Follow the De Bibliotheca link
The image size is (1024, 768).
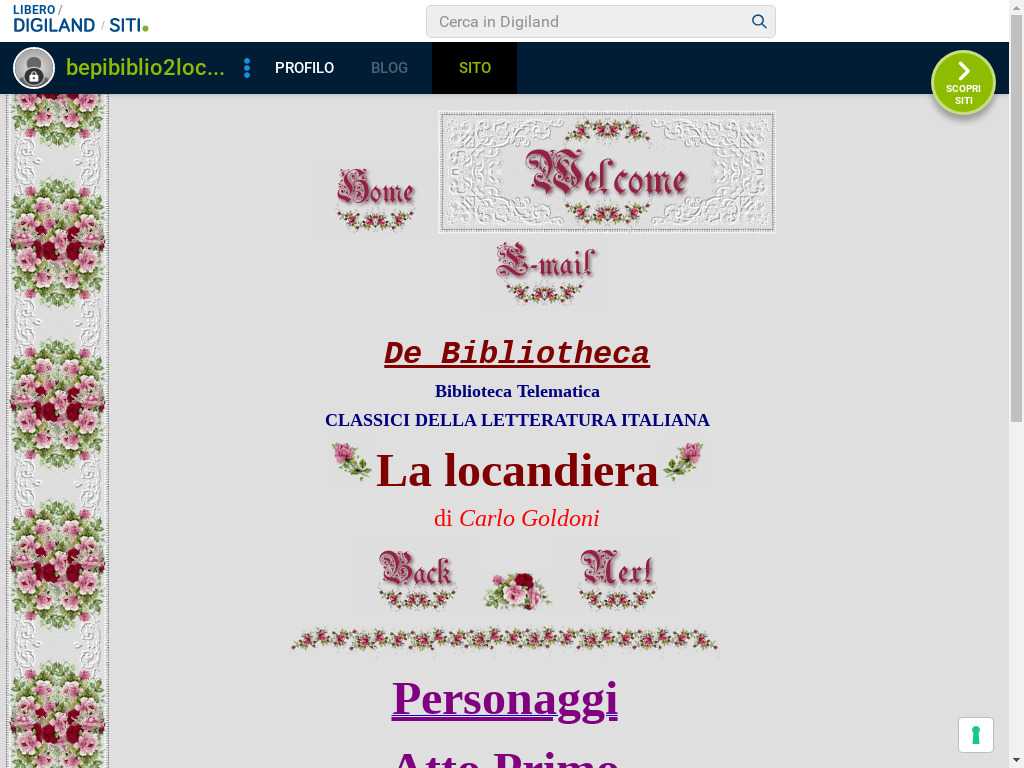[x=517, y=353]
